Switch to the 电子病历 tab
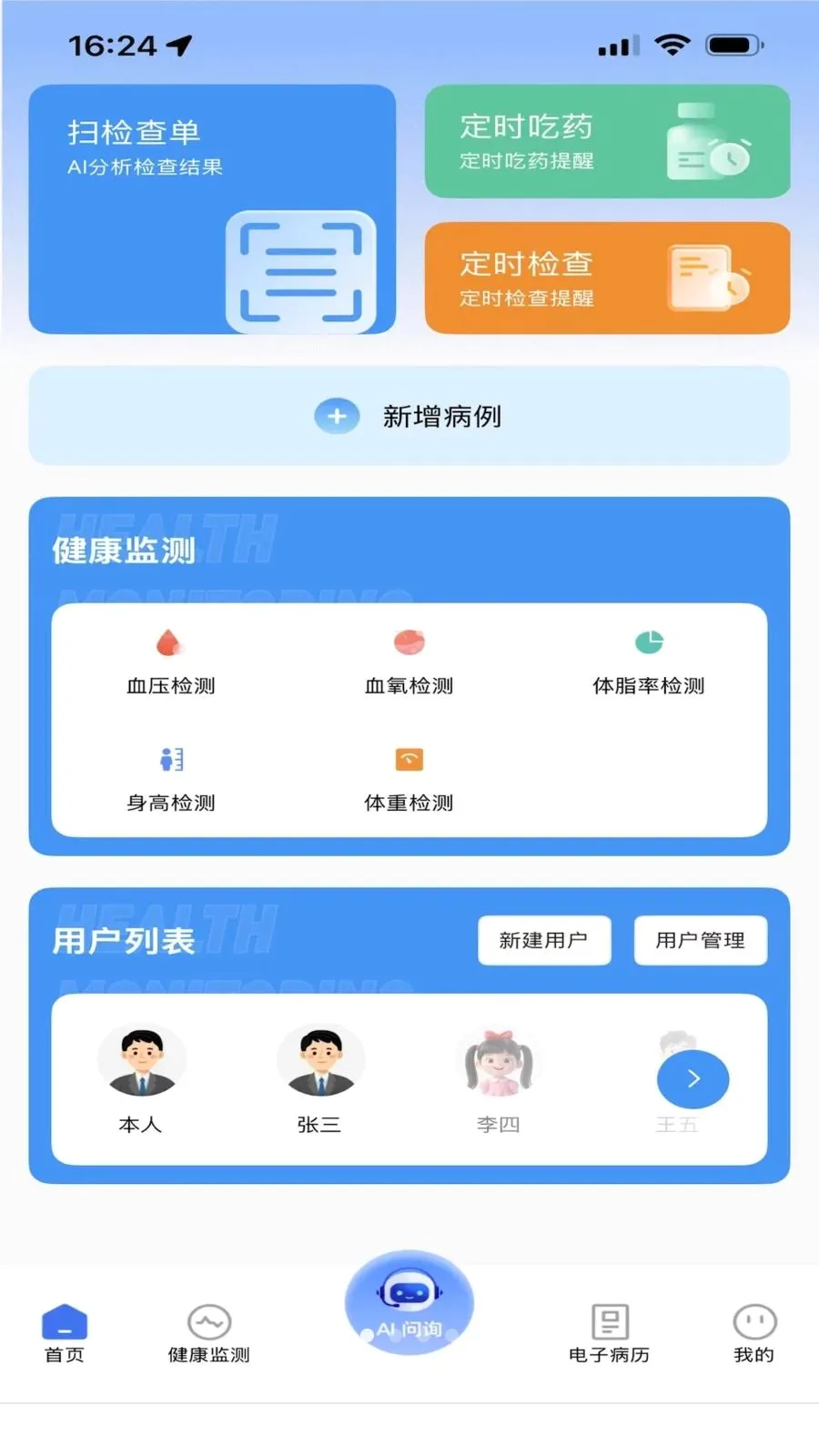 (610, 1334)
